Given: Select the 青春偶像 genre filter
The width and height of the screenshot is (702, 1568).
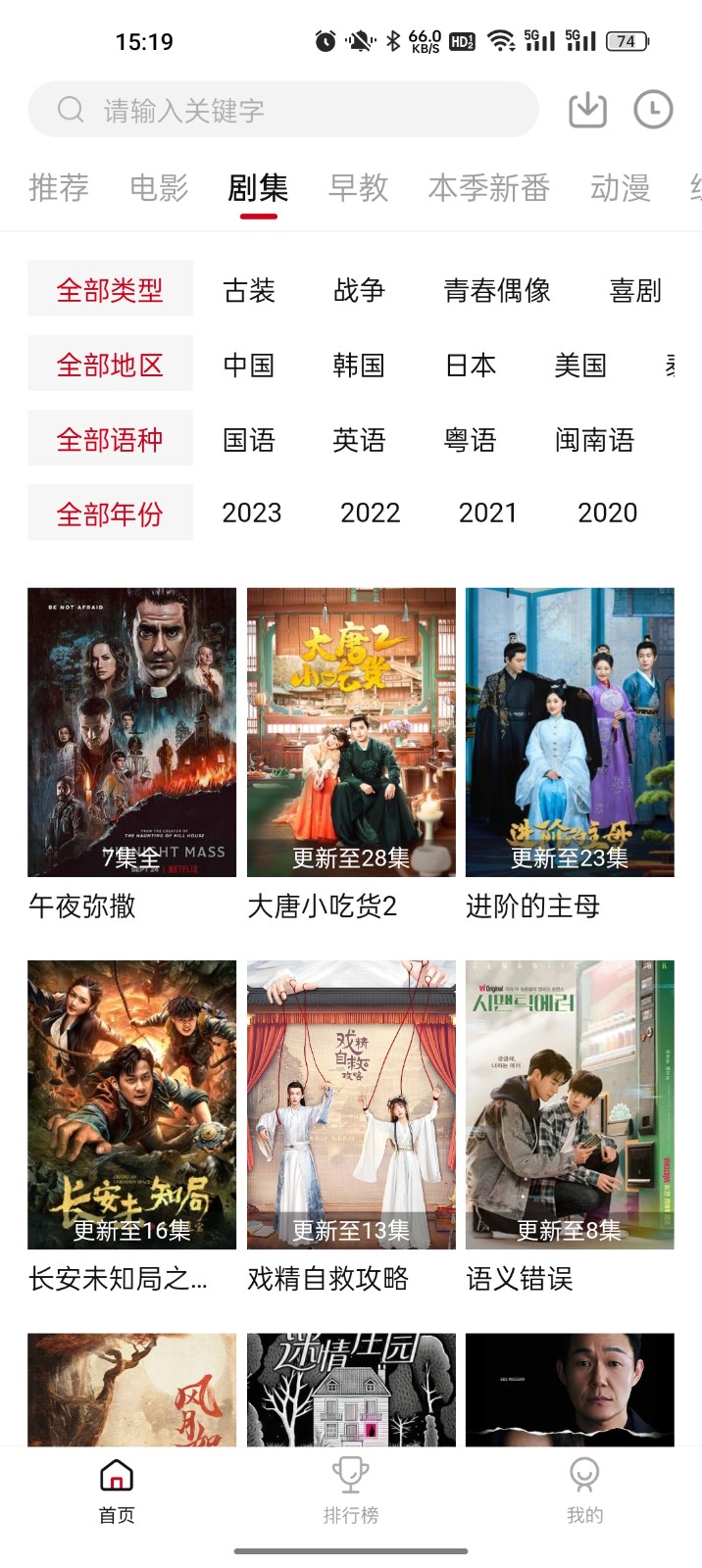Looking at the screenshot, I should [x=497, y=290].
